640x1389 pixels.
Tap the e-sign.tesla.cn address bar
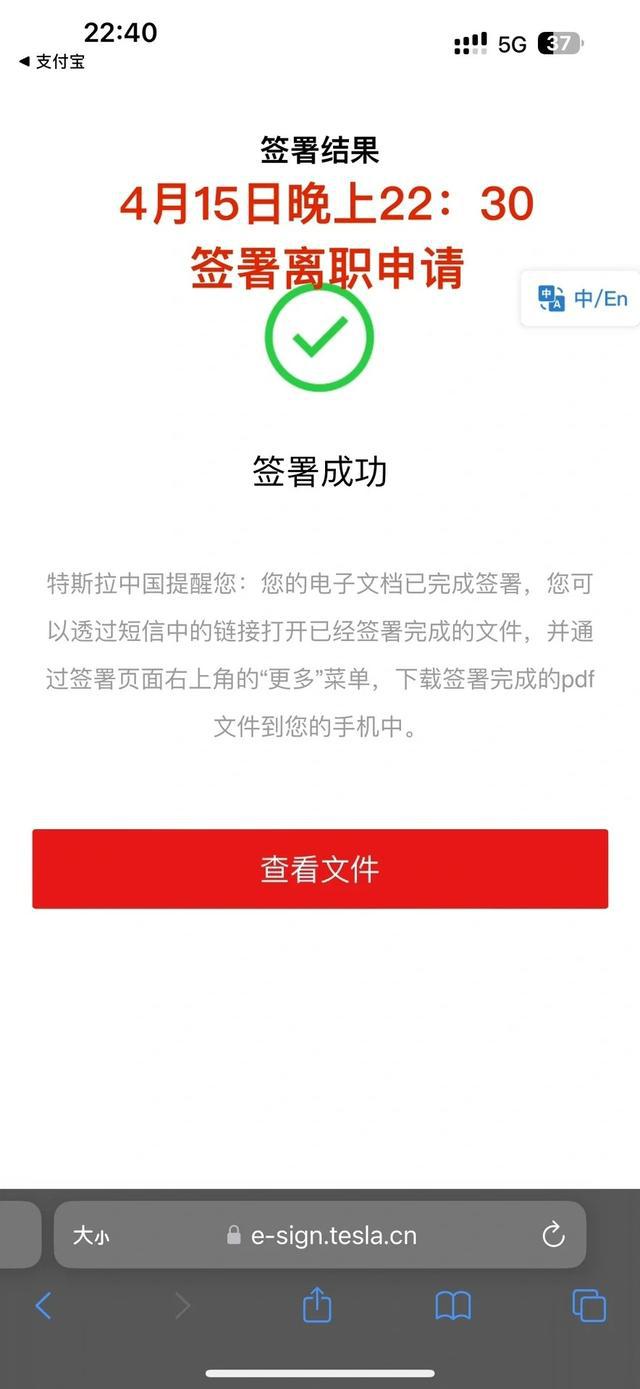click(333, 1236)
